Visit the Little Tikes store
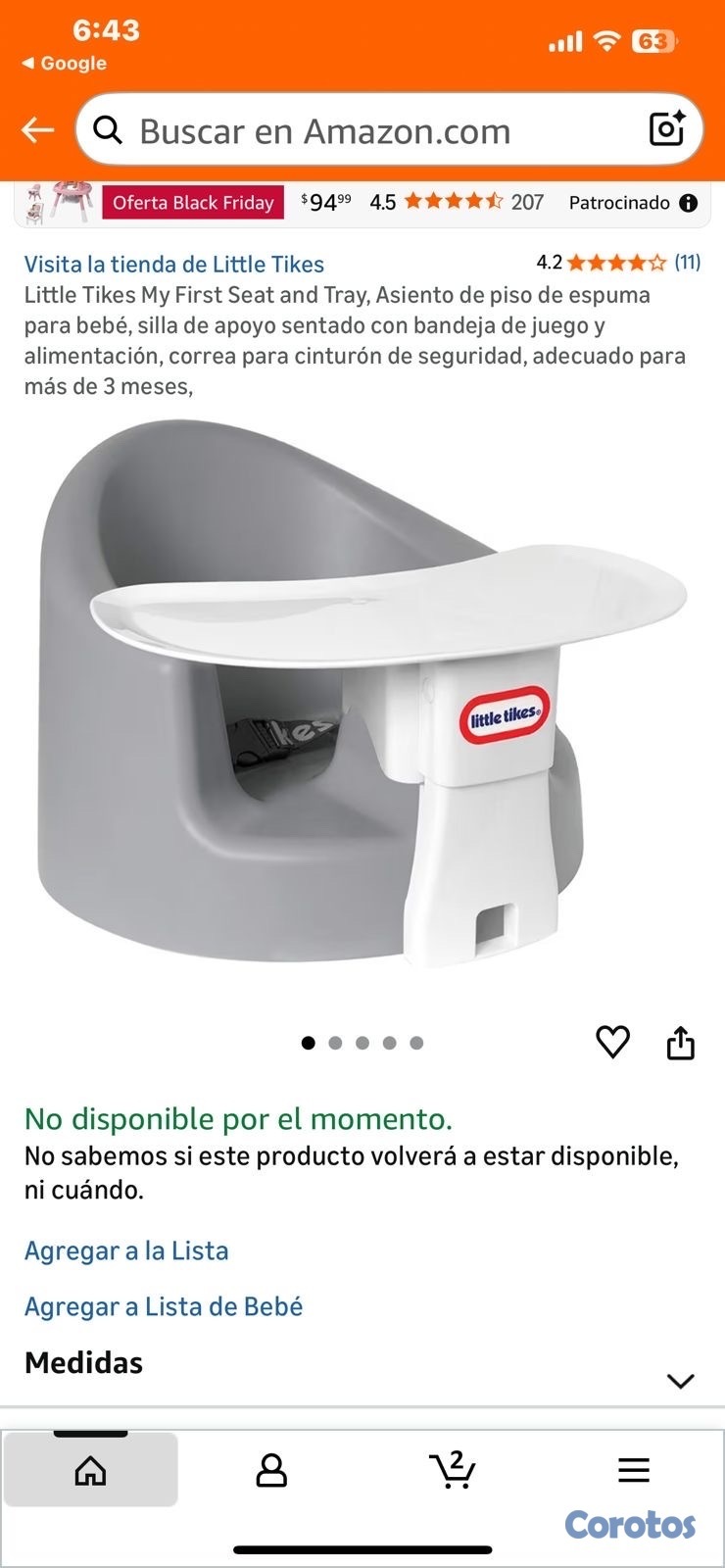This screenshot has height=1568, width=725. point(174,263)
